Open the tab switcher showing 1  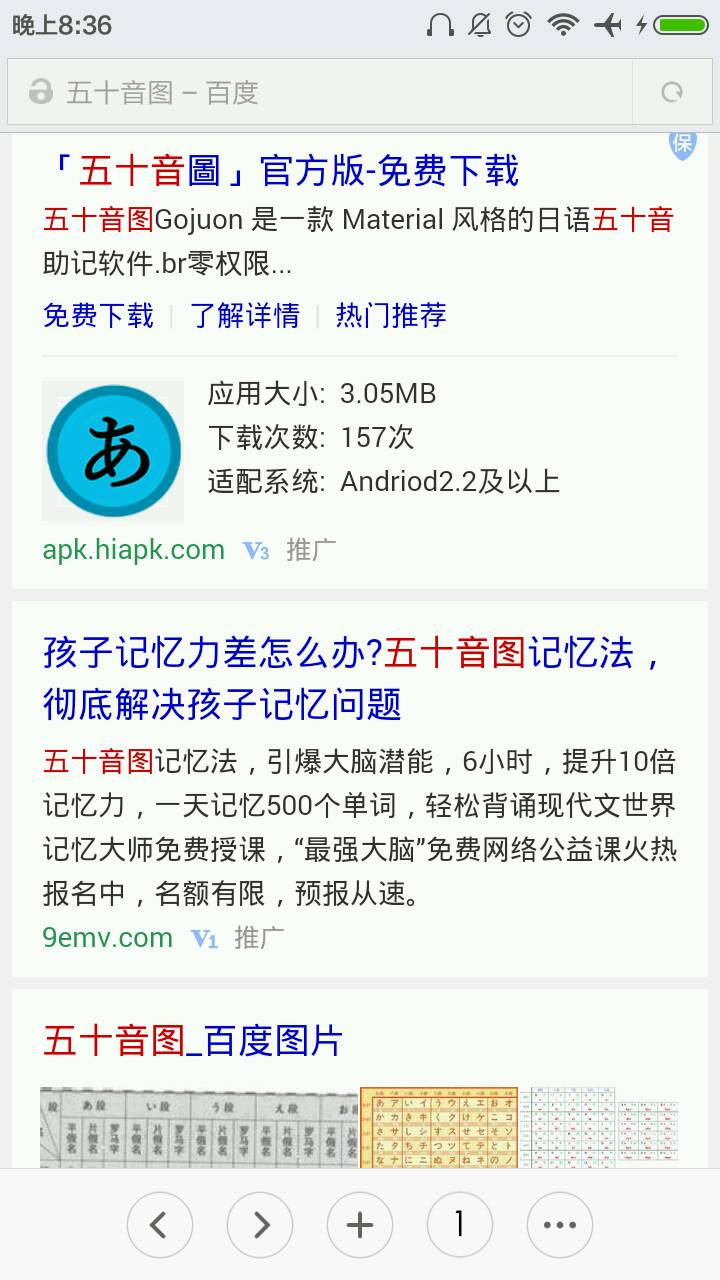460,1224
